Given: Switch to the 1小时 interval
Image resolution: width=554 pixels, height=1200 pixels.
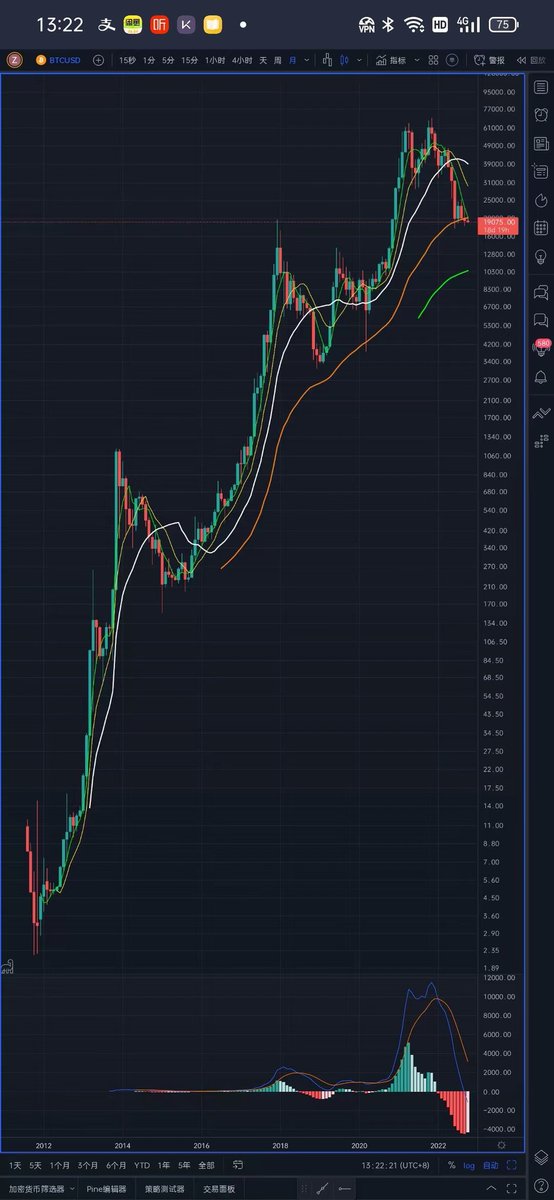Looking at the screenshot, I should tap(214, 60).
